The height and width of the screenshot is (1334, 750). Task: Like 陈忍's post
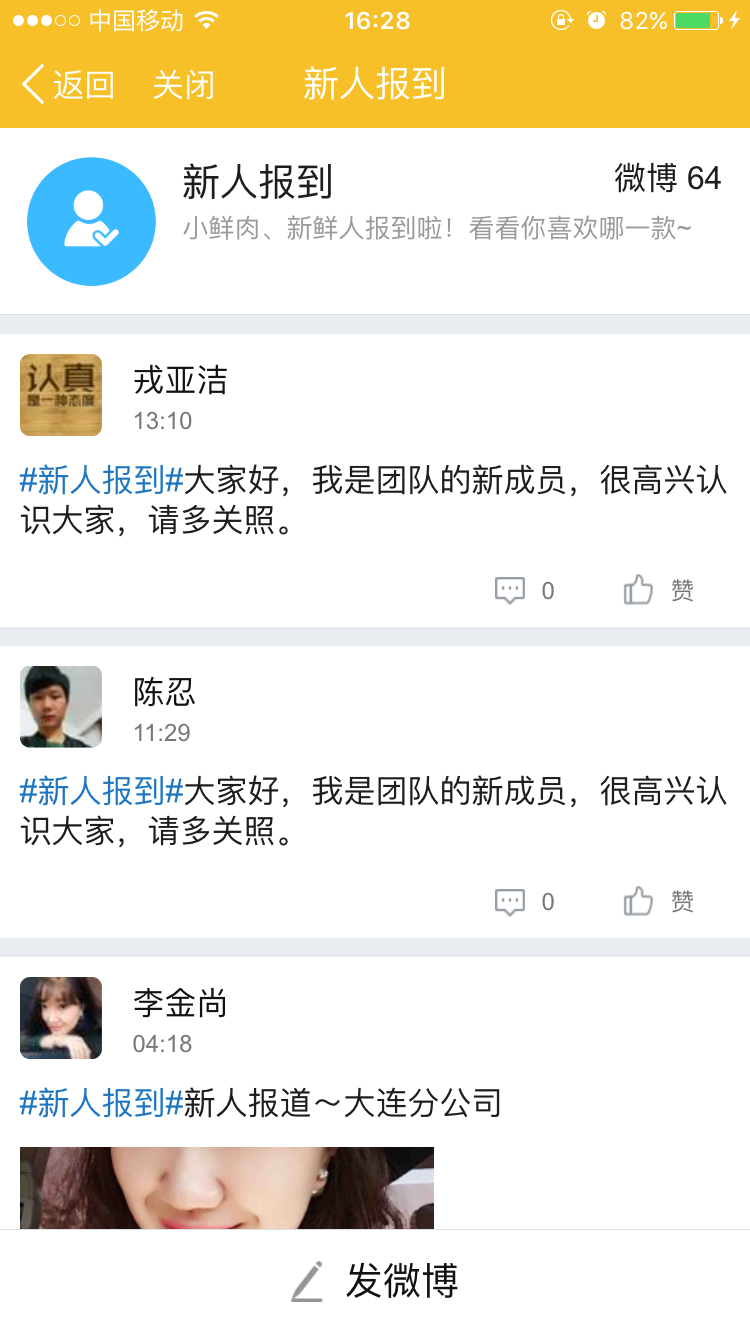point(658,902)
